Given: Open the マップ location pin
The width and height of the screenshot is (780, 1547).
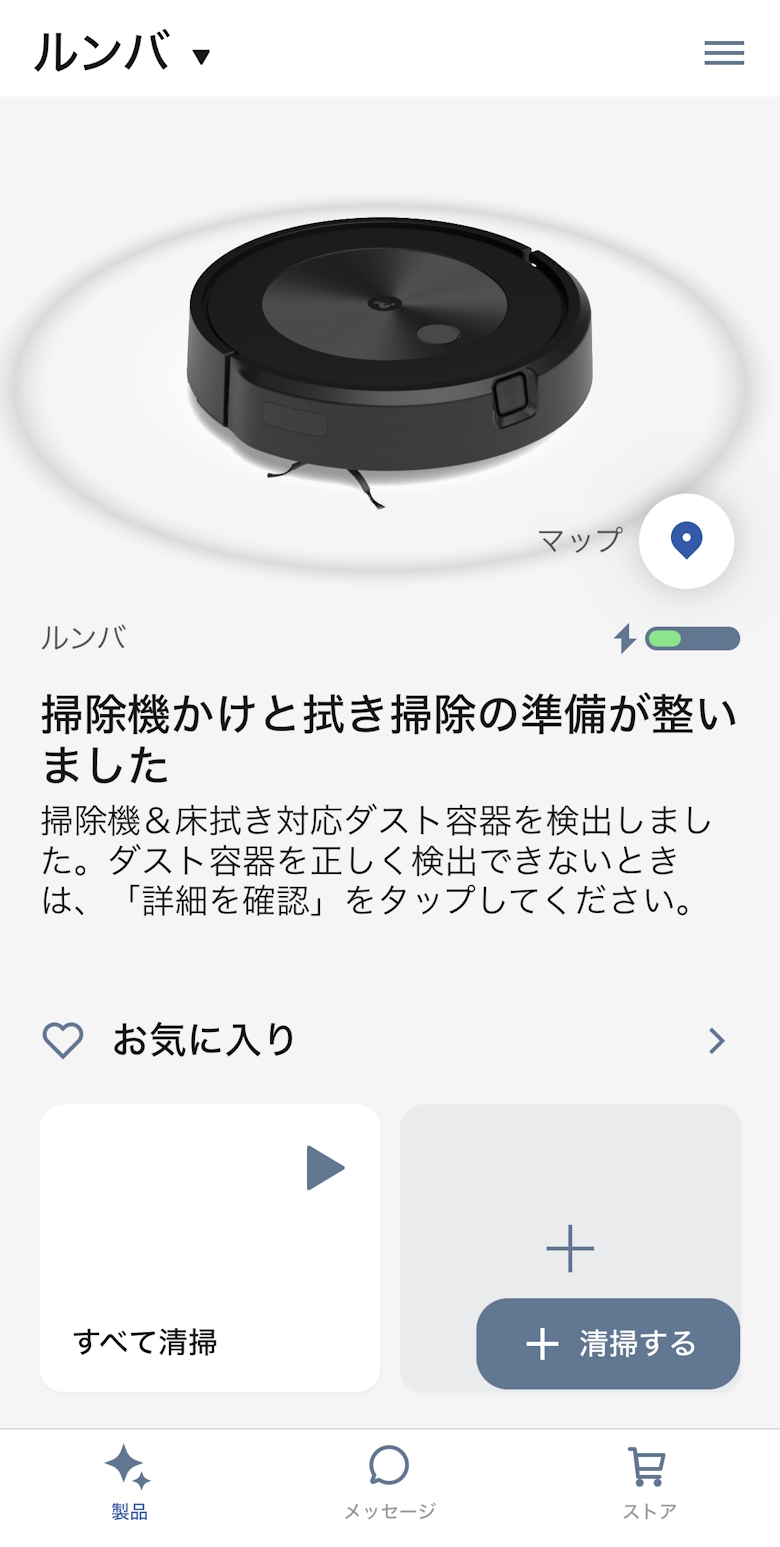Looking at the screenshot, I should click(686, 541).
